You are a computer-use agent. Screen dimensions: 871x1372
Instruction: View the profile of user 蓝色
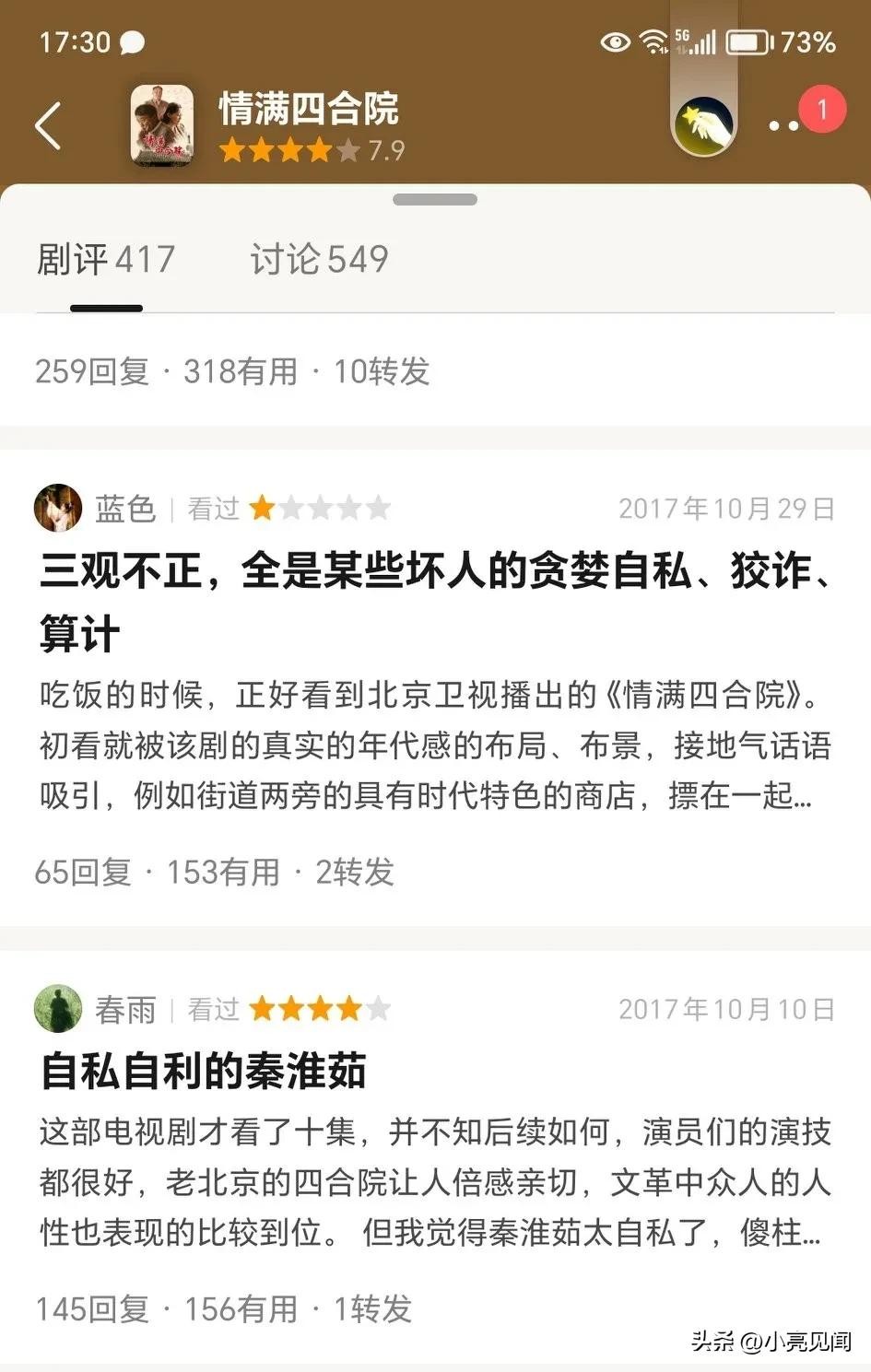tap(57, 508)
